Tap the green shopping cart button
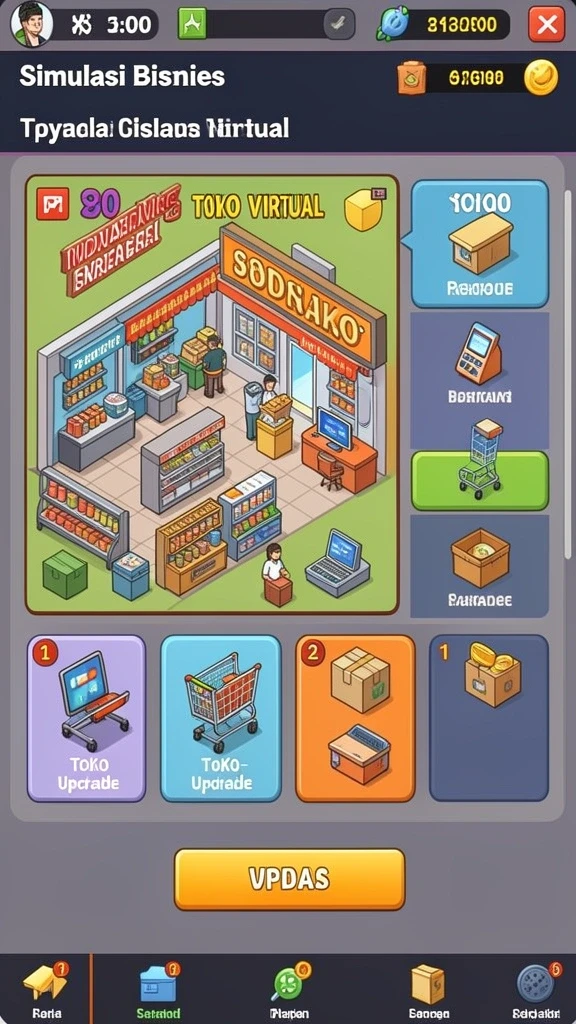576x1024 pixels. pyautogui.click(x=480, y=480)
